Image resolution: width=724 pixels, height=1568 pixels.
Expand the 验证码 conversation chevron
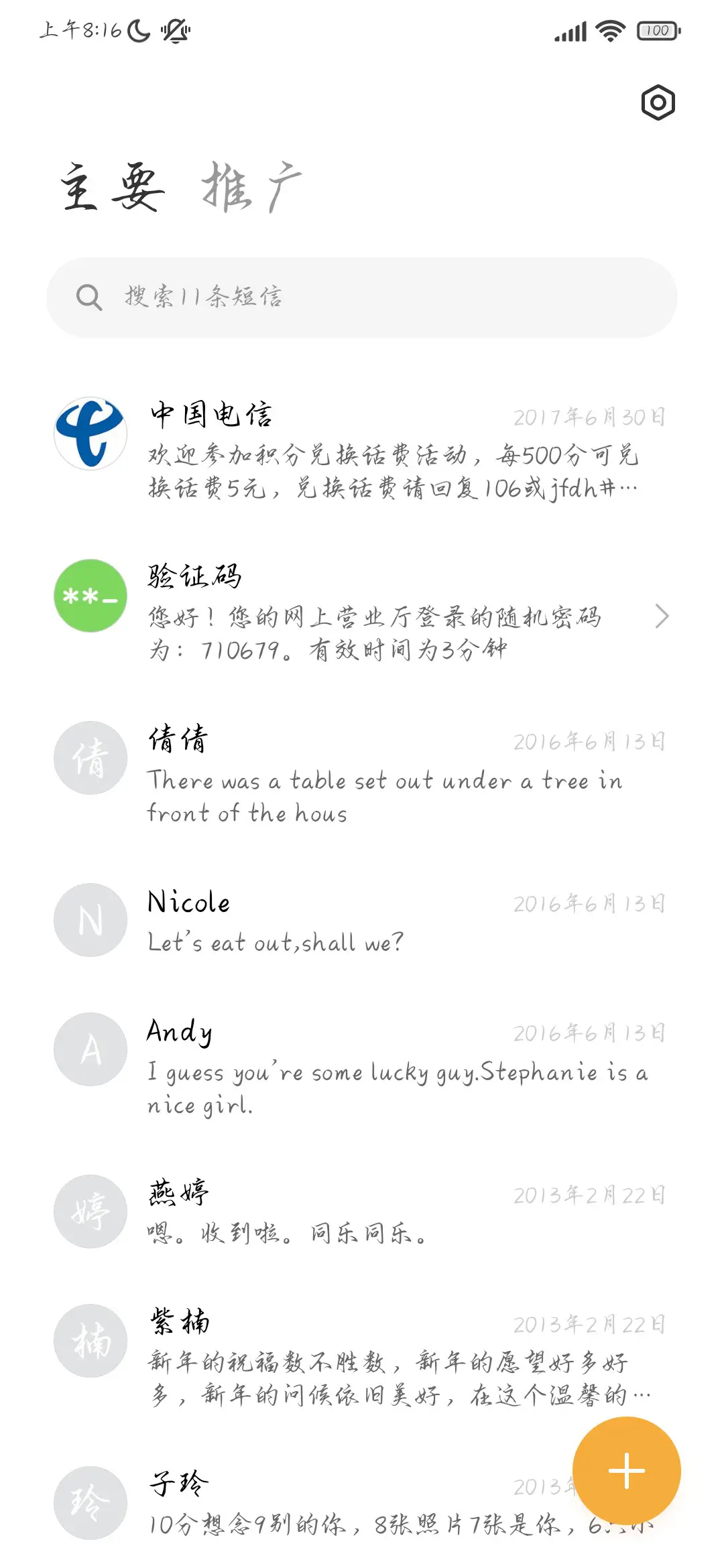coord(662,616)
